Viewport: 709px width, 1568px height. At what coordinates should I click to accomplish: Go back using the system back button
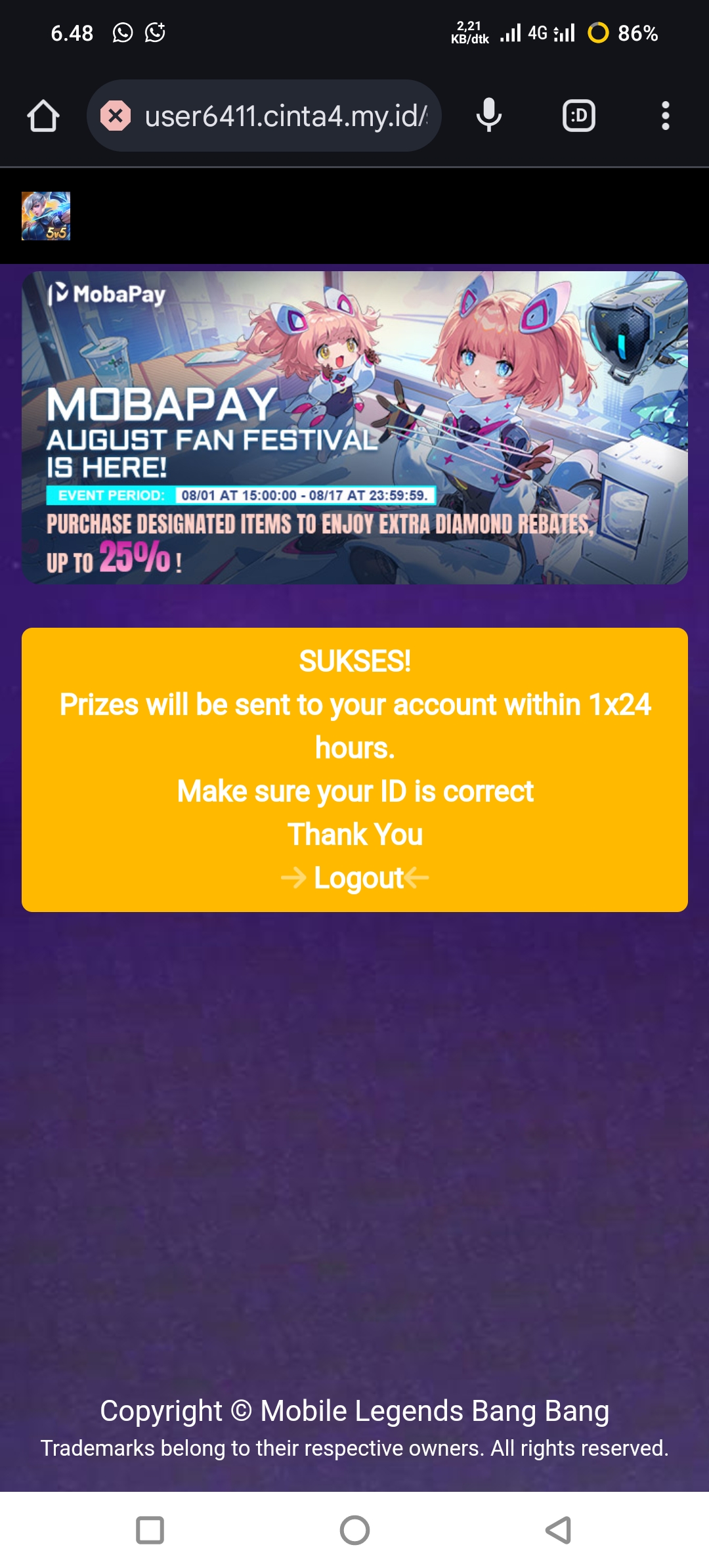point(559,1530)
